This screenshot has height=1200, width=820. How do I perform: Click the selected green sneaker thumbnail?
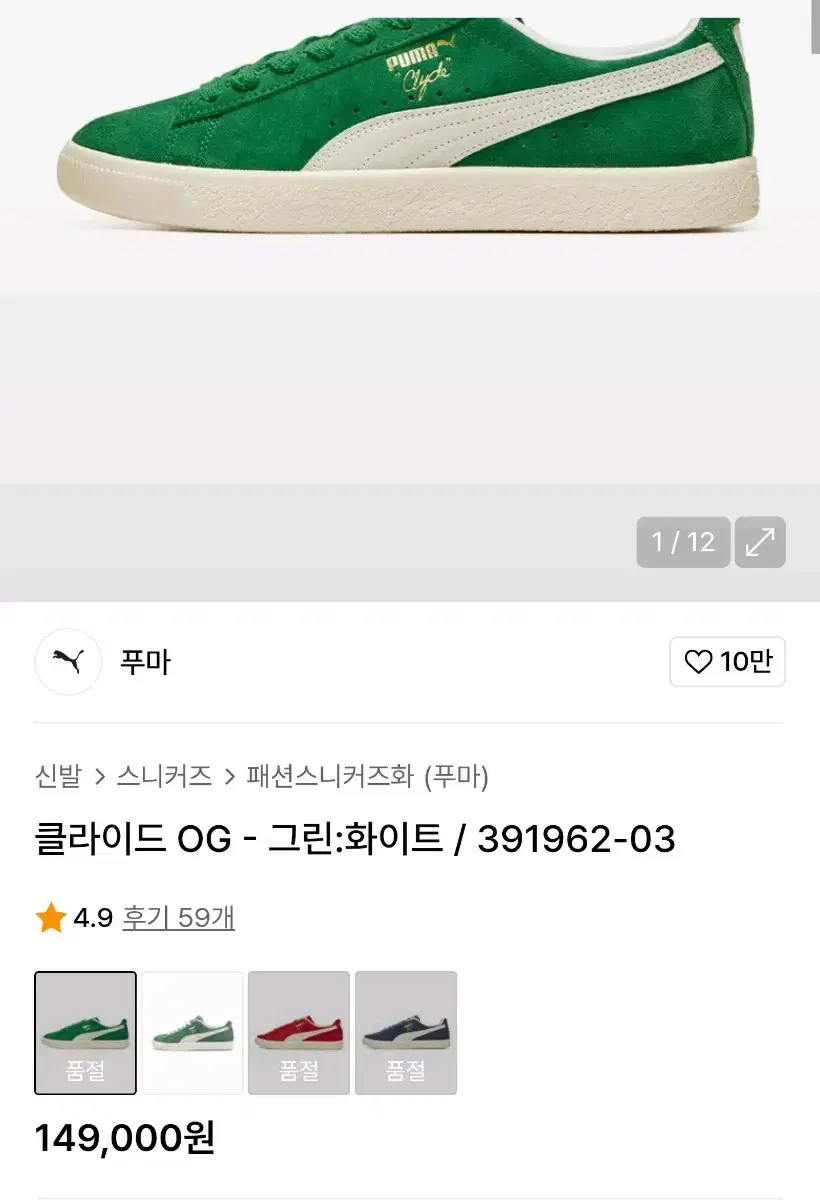point(85,1032)
